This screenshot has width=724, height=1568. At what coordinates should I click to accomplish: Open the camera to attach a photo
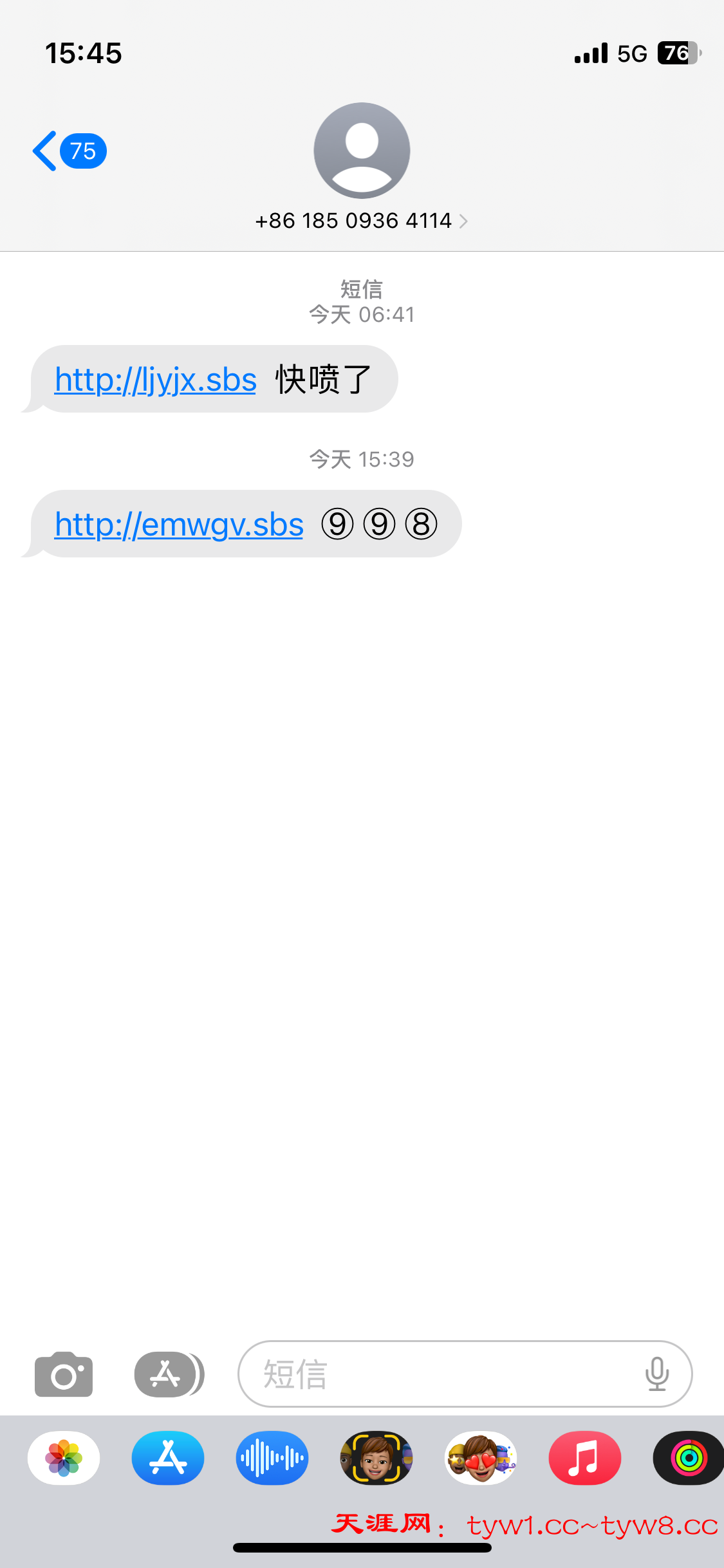tap(64, 1374)
